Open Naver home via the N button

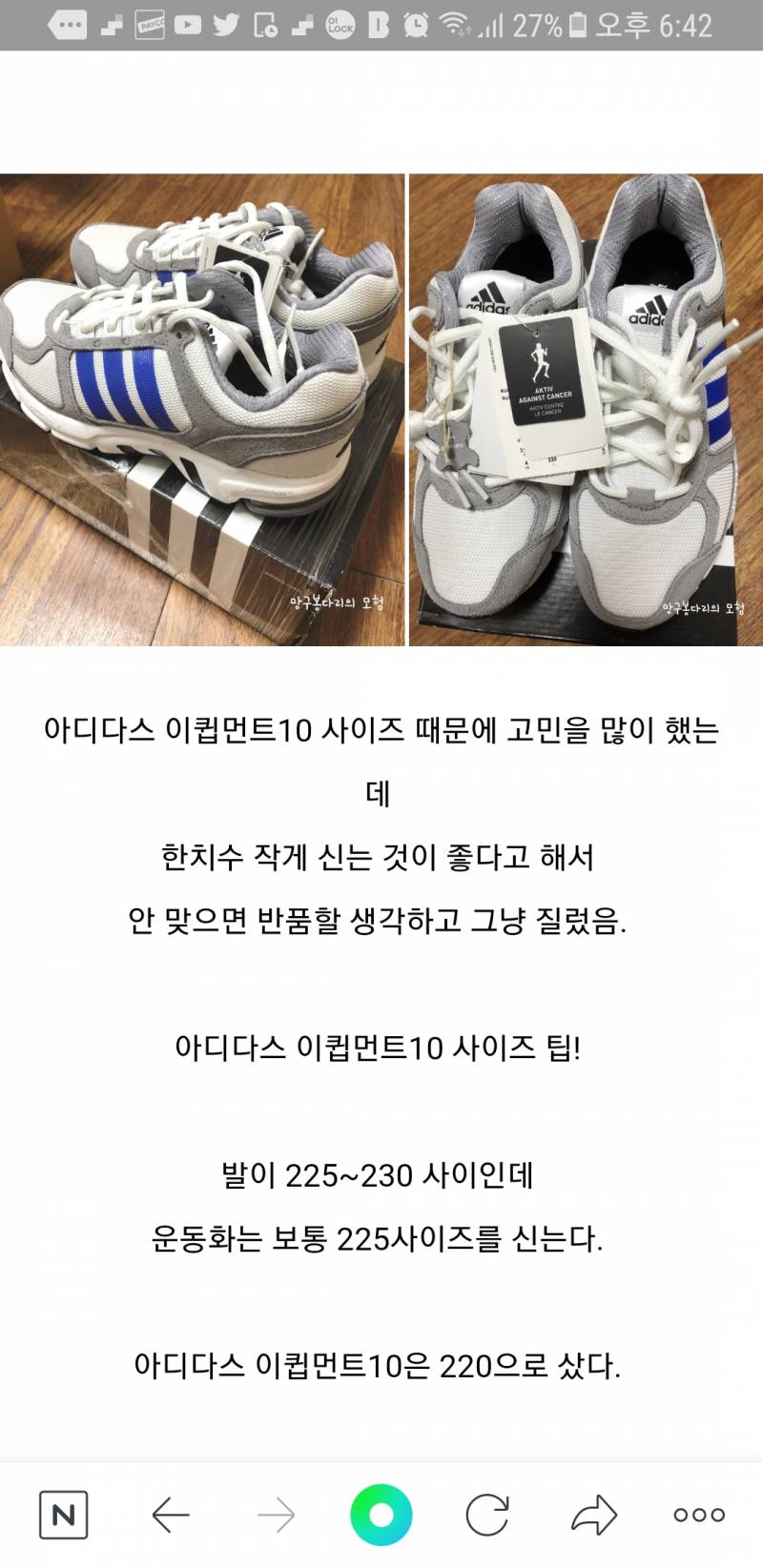[63, 1515]
